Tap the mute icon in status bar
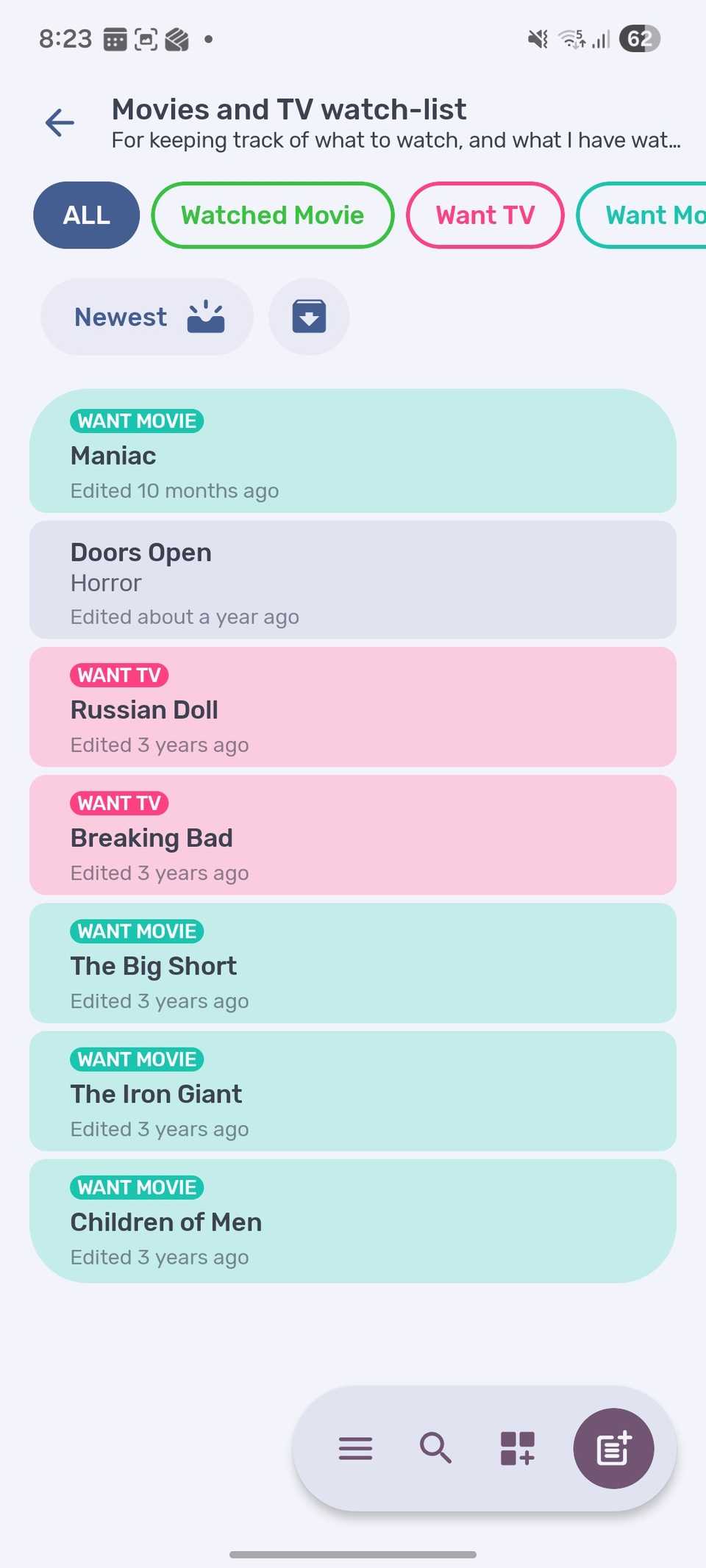Viewport: 706px width, 1568px height. coord(536,38)
